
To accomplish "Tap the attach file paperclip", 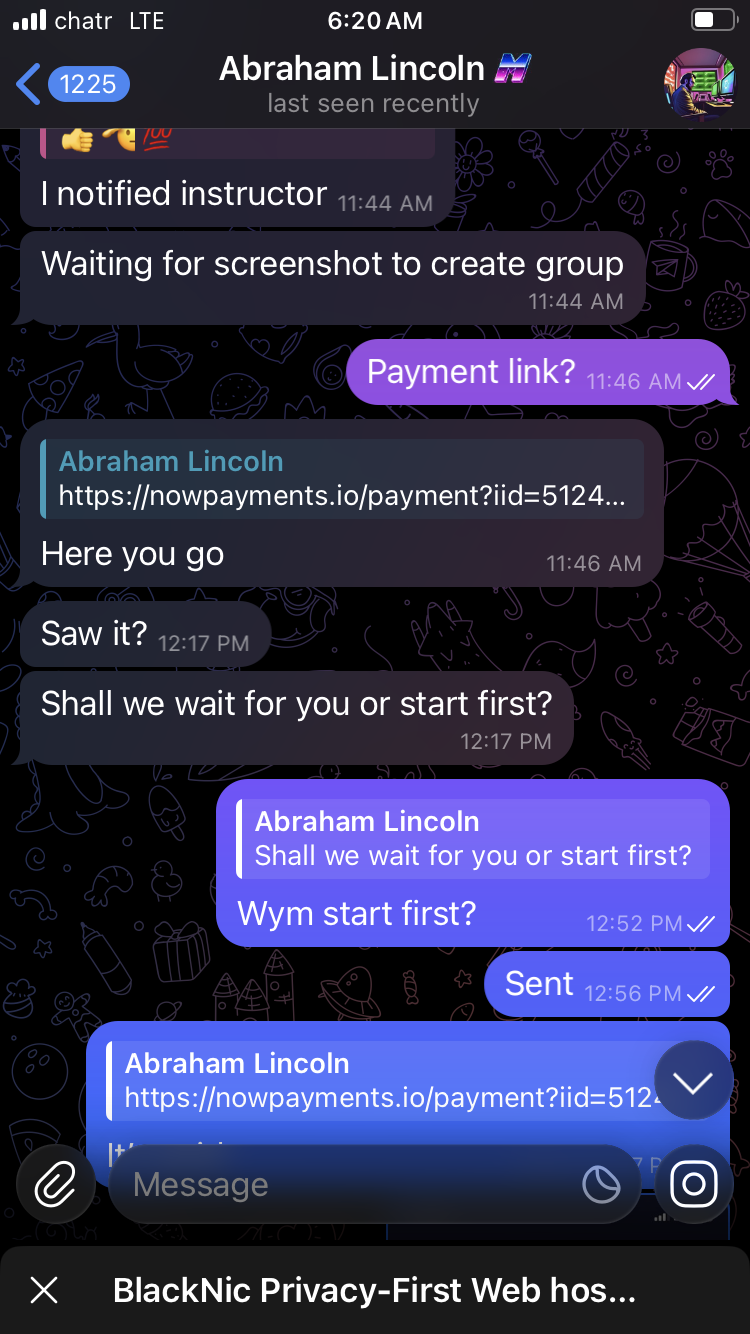I will 56,1185.
